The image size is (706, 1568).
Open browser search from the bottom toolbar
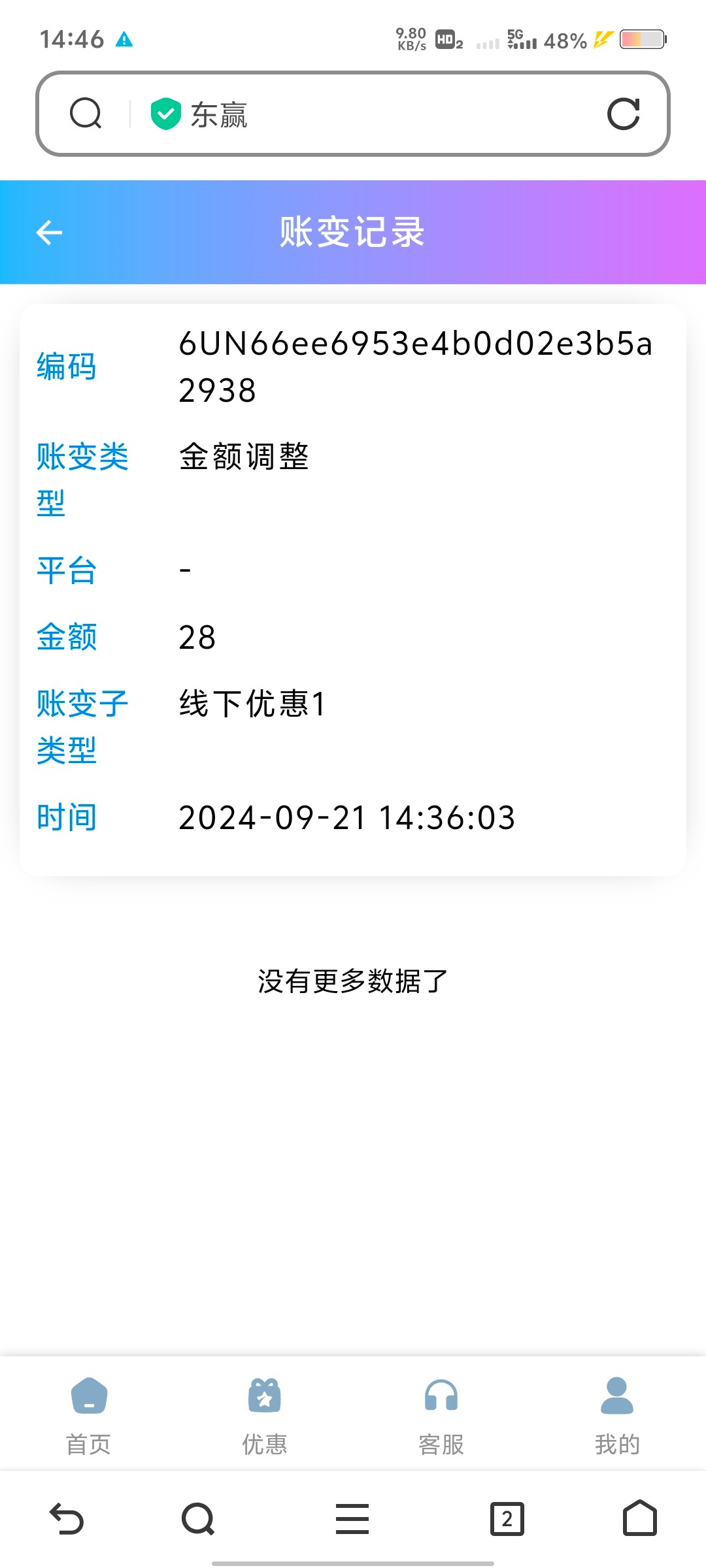click(198, 1518)
